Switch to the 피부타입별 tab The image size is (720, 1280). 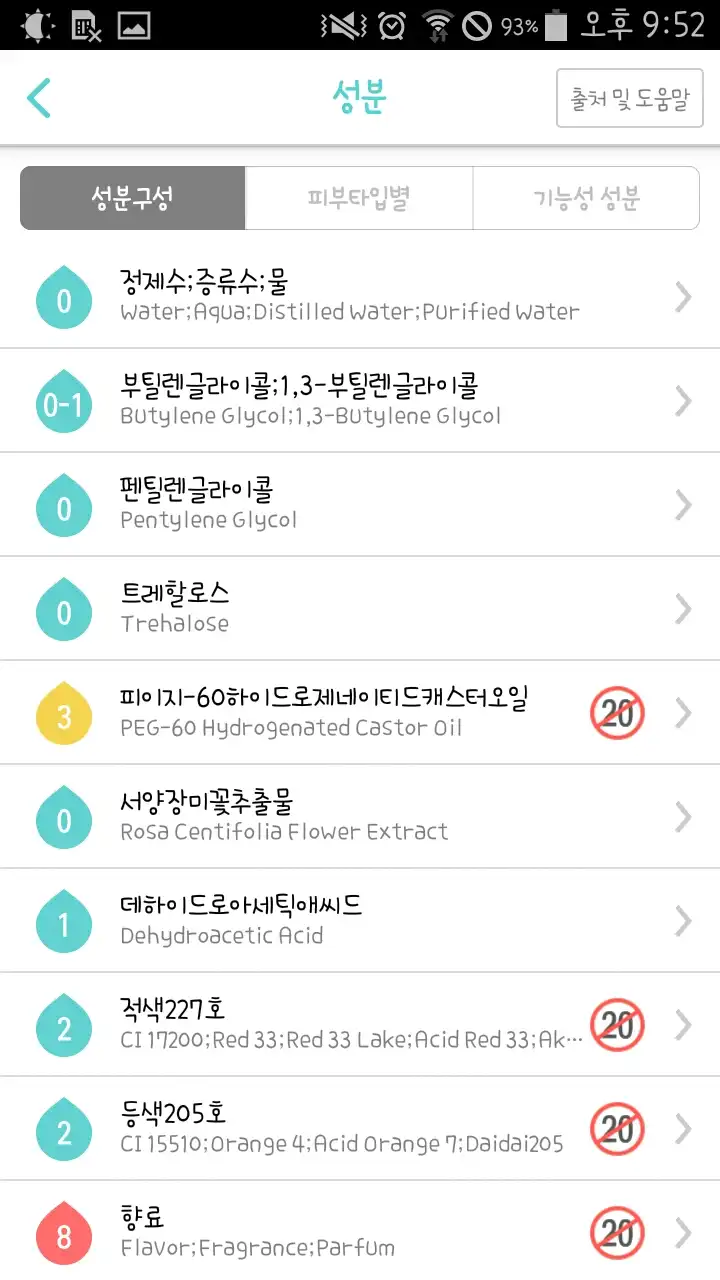coord(358,198)
